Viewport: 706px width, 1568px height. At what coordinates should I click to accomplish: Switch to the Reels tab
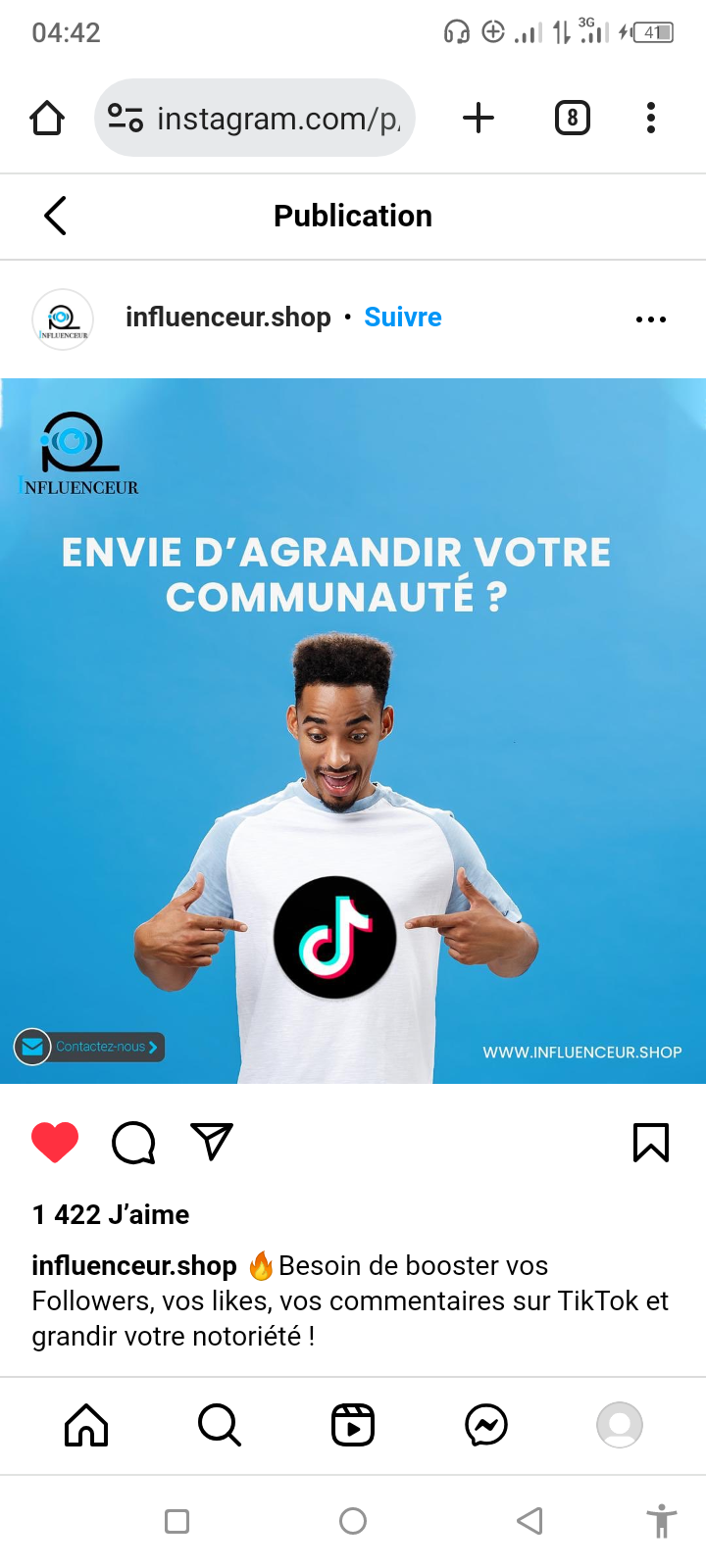click(x=353, y=1425)
